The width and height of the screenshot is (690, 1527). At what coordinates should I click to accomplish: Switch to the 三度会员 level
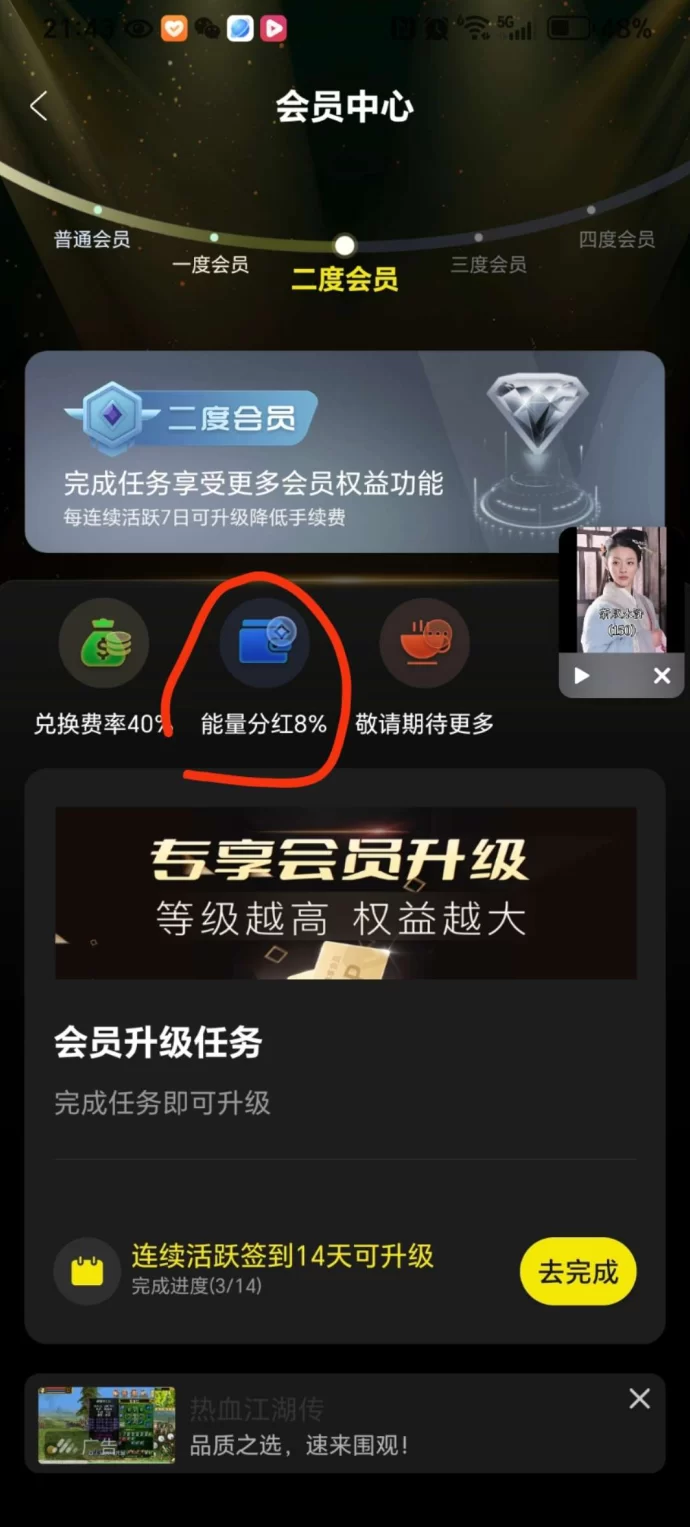(x=488, y=263)
